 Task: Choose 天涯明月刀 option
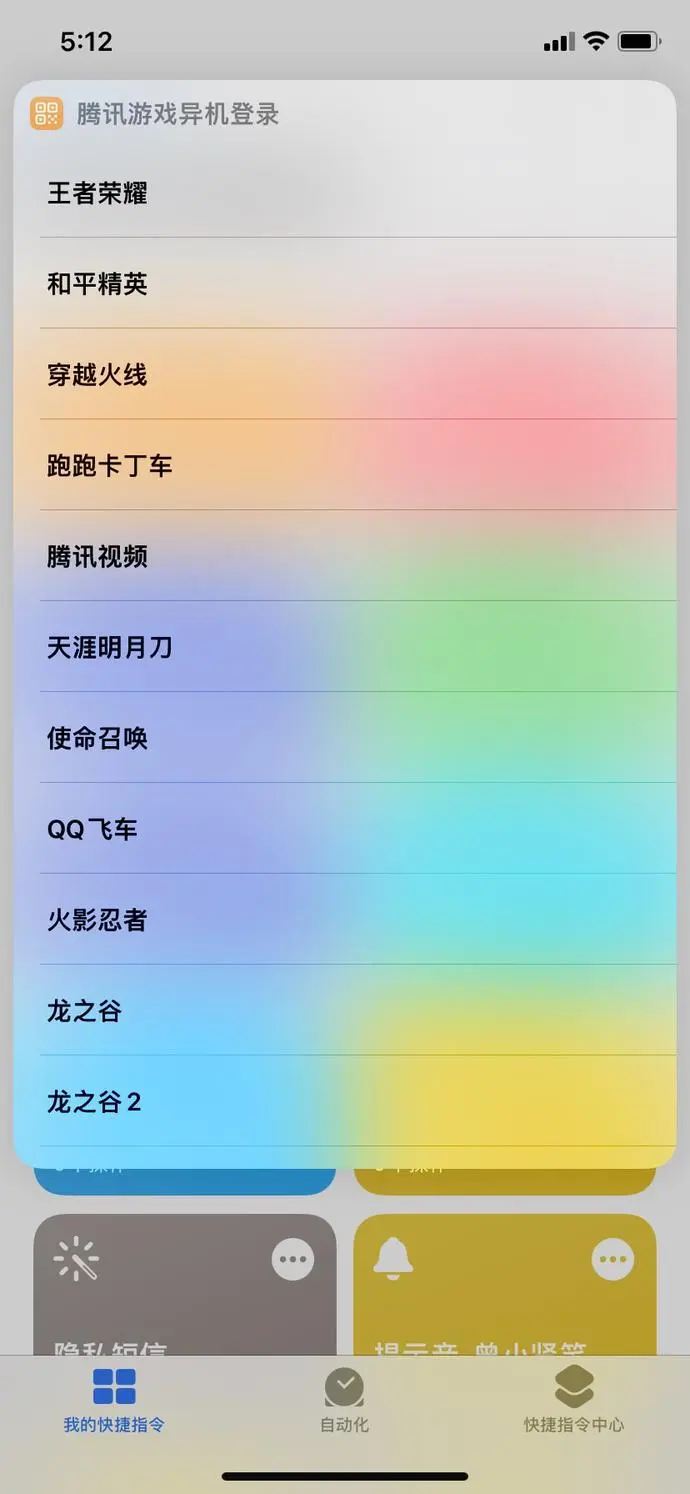[x=345, y=648]
